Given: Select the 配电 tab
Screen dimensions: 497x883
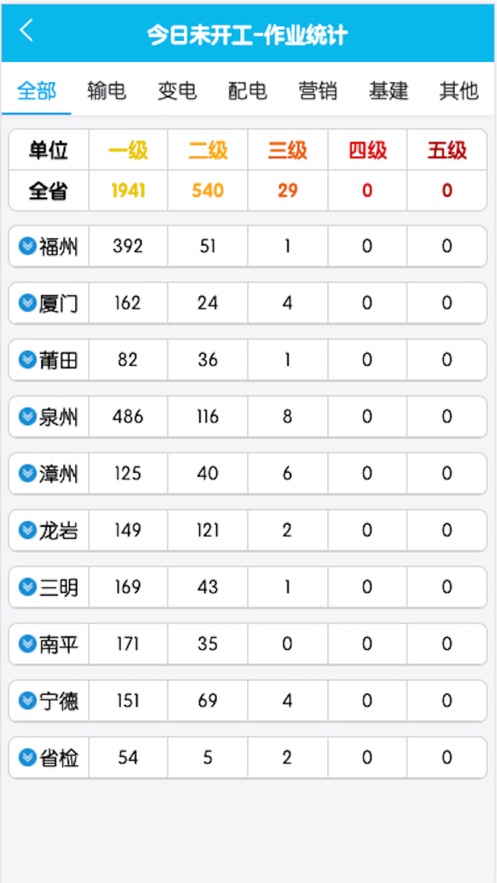Looking at the screenshot, I should [248, 91].
